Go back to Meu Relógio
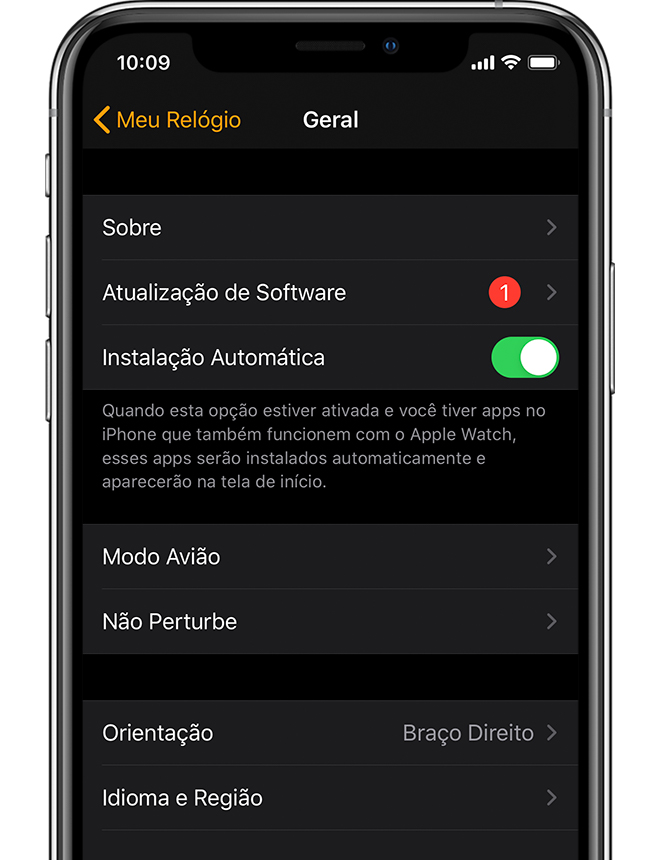This screenshot has width=660, height=860. pyautogui.click(x=168, y=120)
